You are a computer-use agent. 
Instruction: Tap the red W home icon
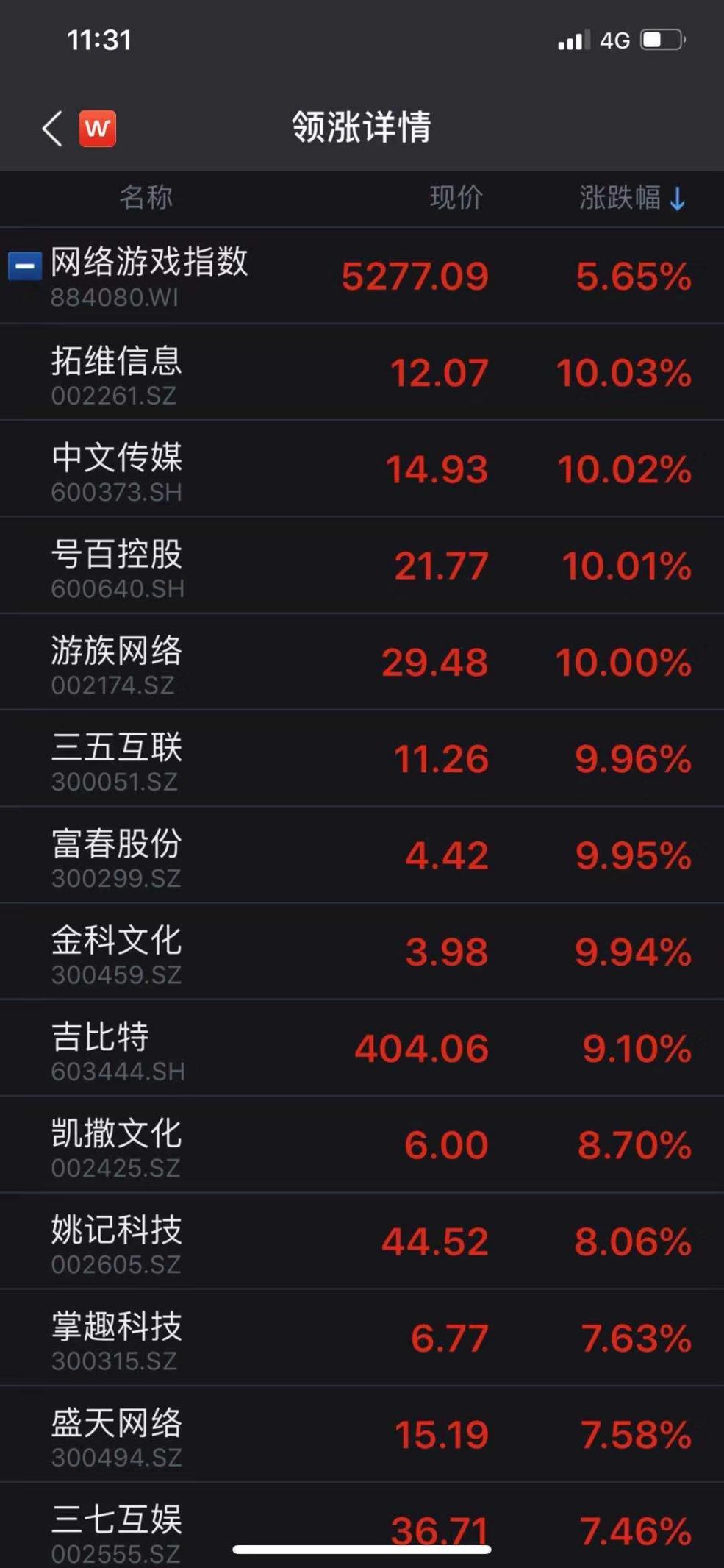(x=97, y=129)
